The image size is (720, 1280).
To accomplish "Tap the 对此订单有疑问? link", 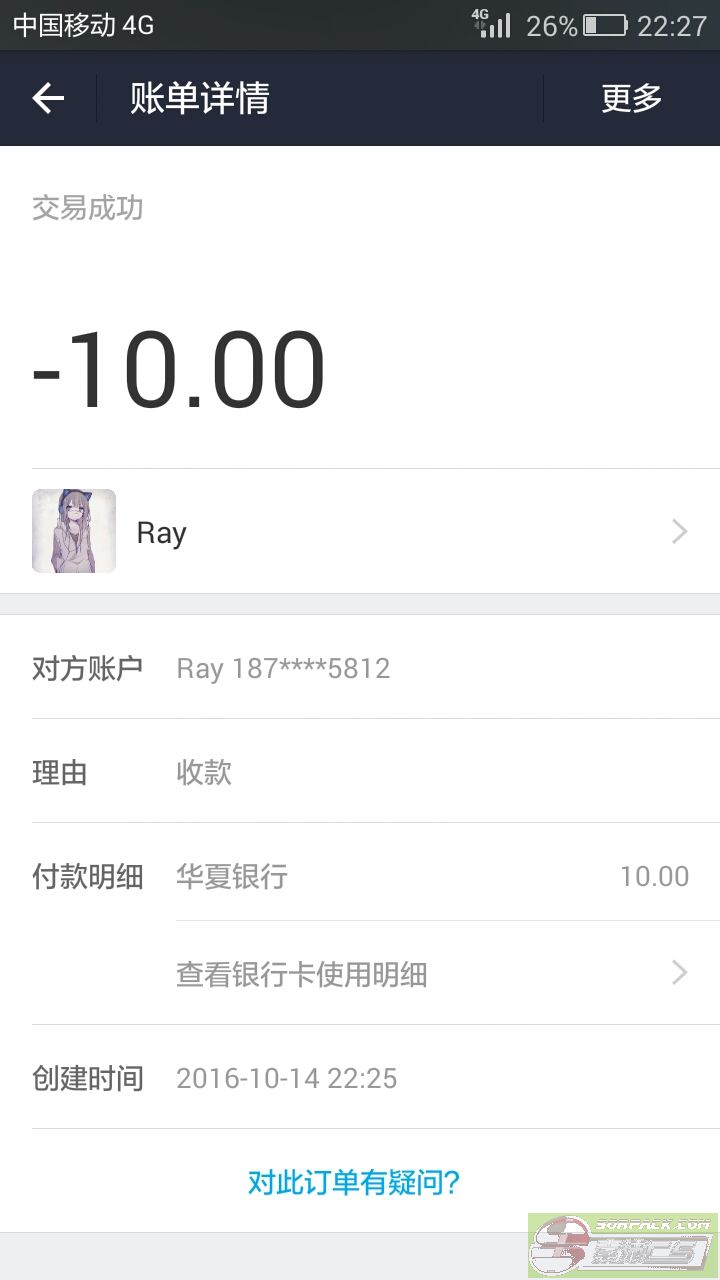I will [x=354, y=1183].
